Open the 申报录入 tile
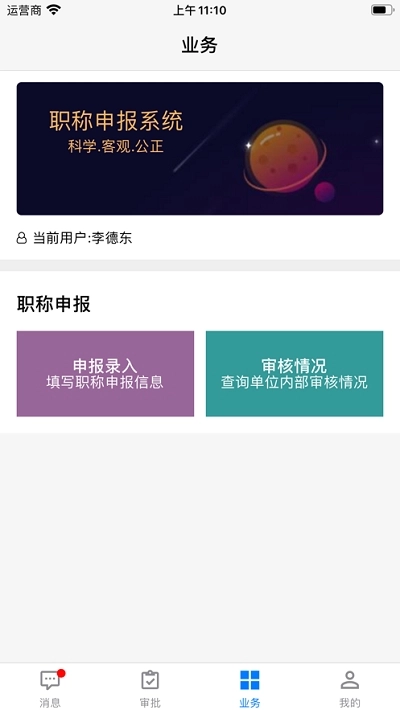 point(105,374)
